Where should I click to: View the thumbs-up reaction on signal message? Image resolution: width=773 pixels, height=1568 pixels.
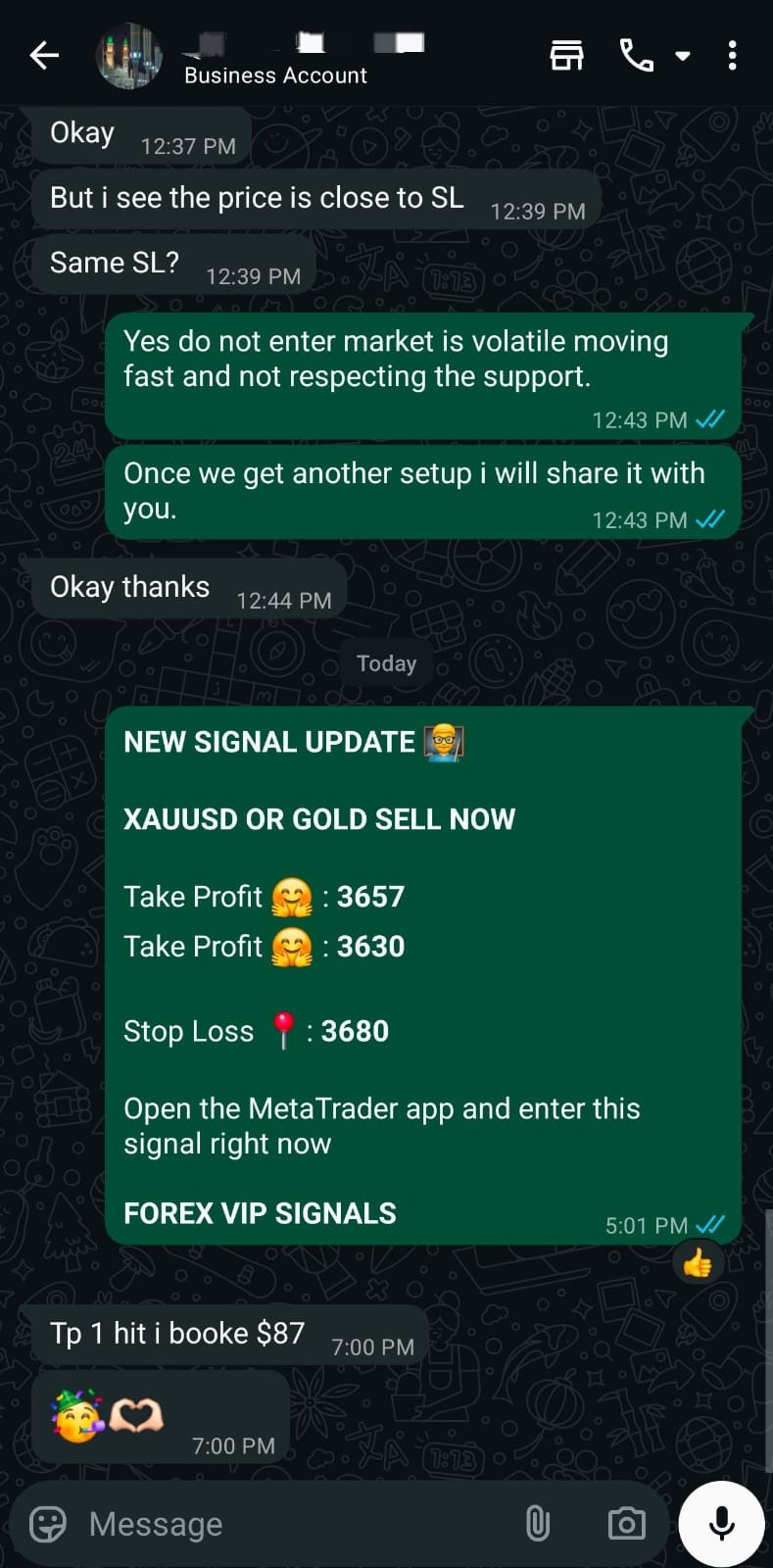pyautogui.click(x=698, y=1264)
